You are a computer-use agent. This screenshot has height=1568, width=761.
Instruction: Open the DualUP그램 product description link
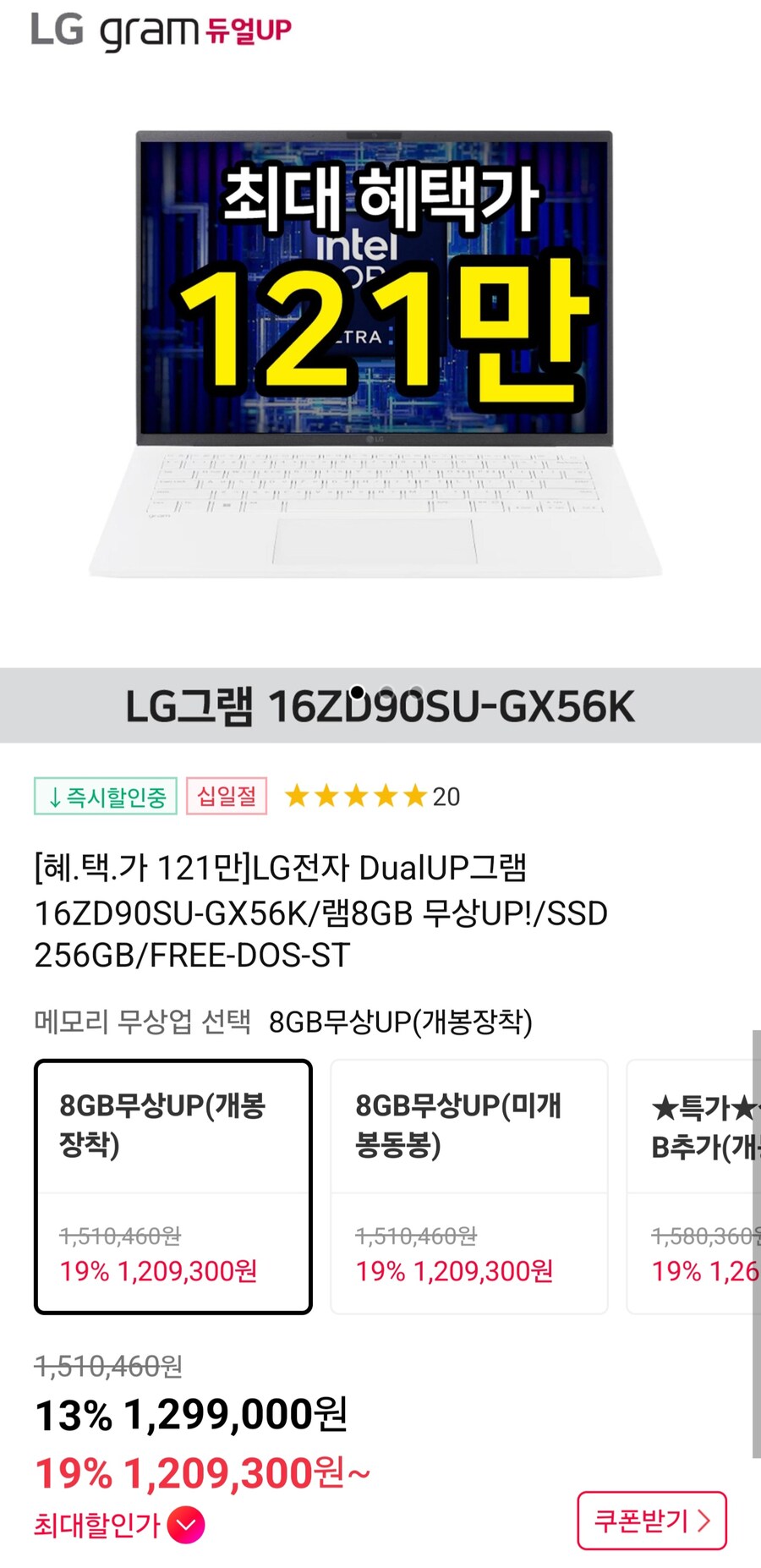coord(321,913)
